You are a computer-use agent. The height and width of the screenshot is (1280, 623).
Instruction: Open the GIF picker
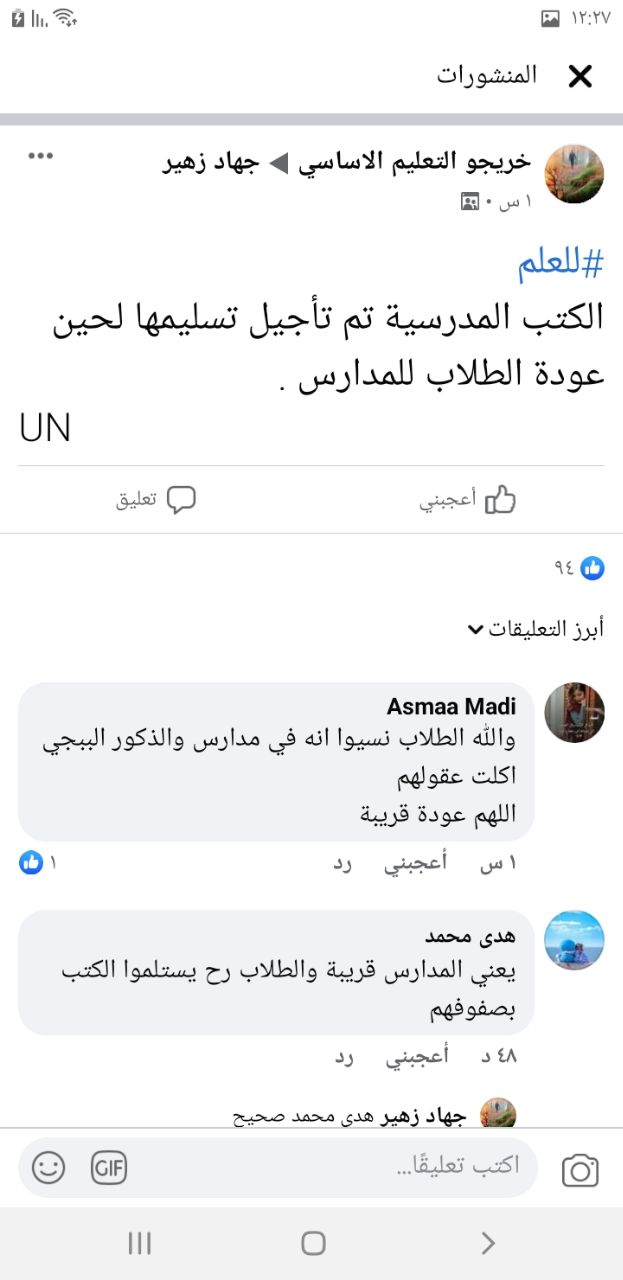pos(109,1167)
